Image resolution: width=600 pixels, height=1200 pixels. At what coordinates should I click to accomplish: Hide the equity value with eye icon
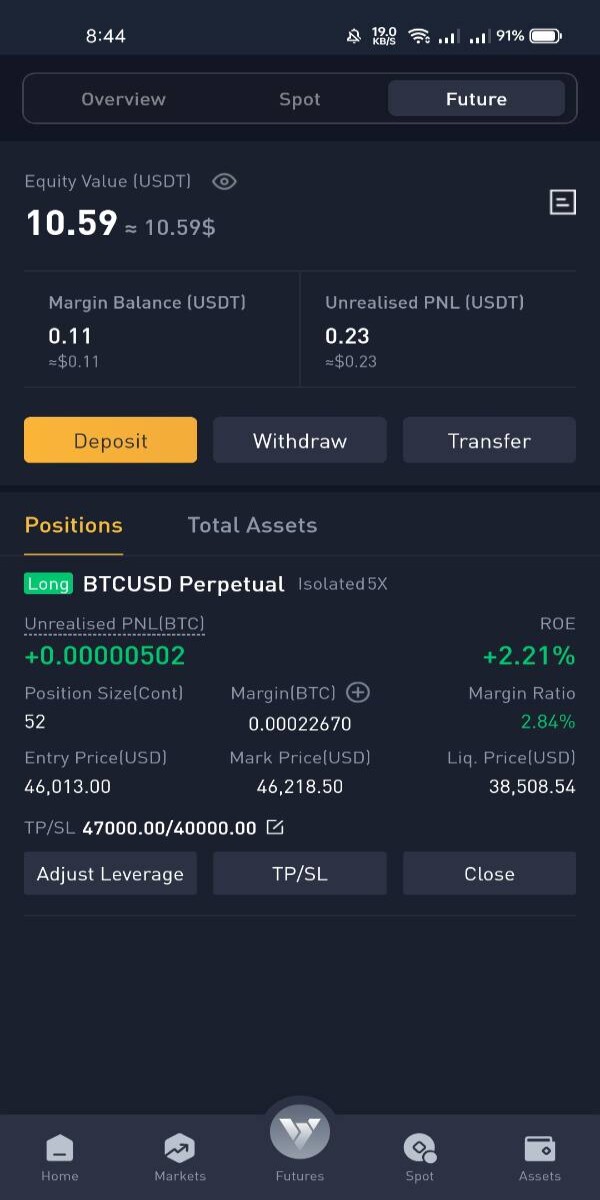pos(224,181)
